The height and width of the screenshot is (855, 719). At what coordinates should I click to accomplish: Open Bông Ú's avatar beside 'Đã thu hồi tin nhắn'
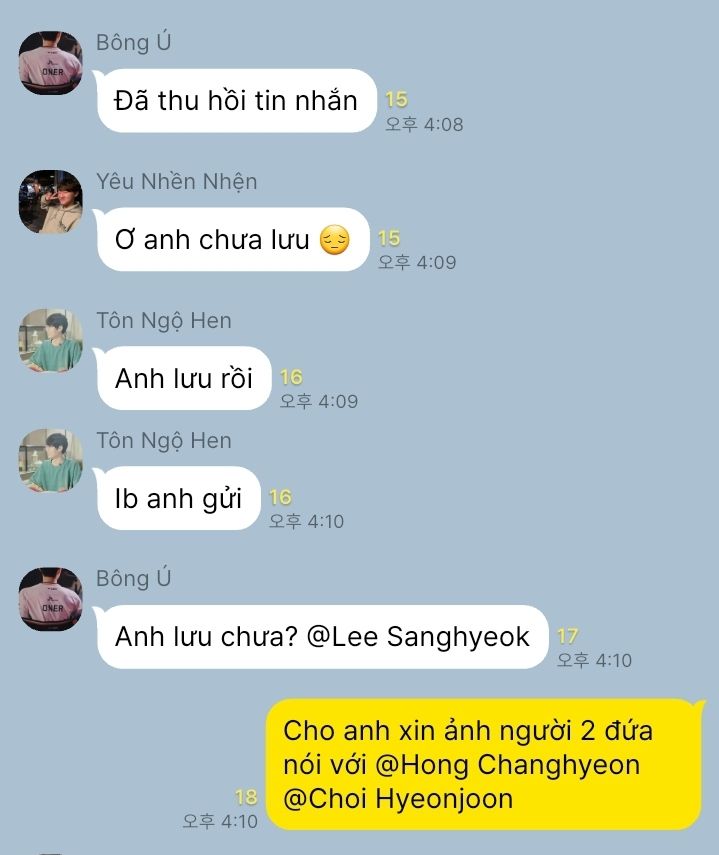pos(50,63)
